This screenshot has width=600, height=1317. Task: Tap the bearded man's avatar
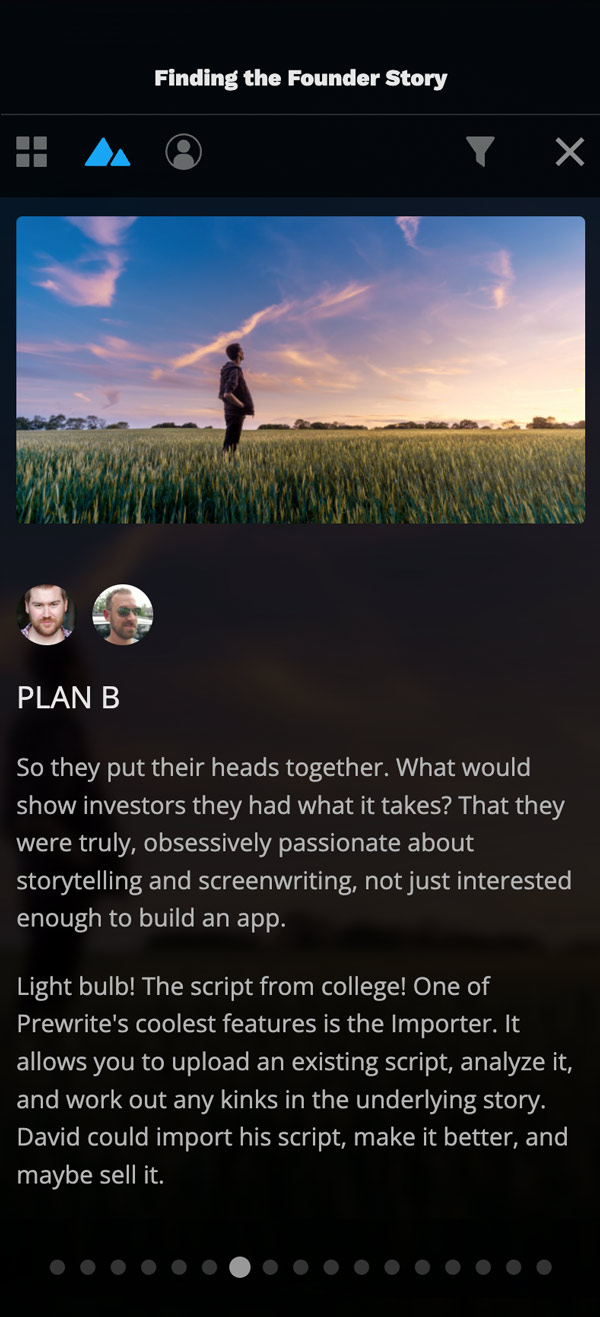[x=46, y=614]
